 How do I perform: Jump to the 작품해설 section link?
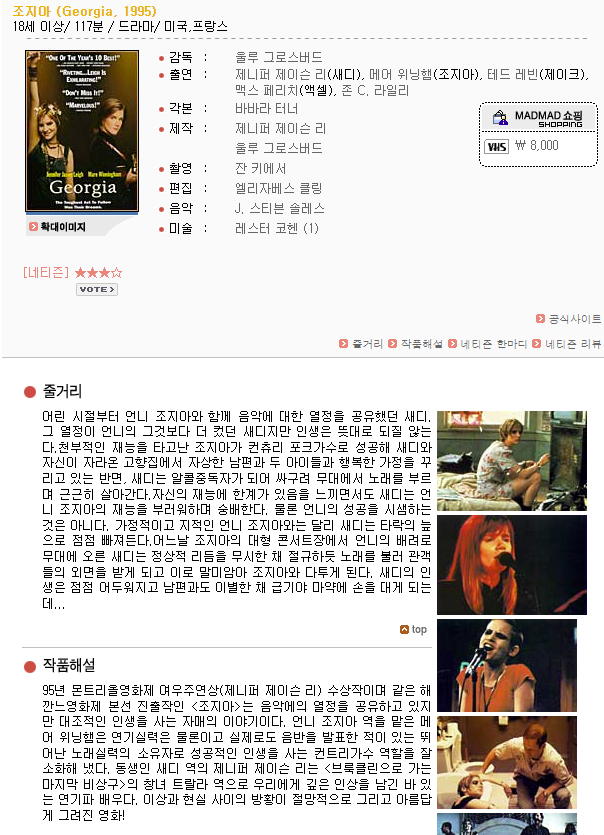click(421, 344)
